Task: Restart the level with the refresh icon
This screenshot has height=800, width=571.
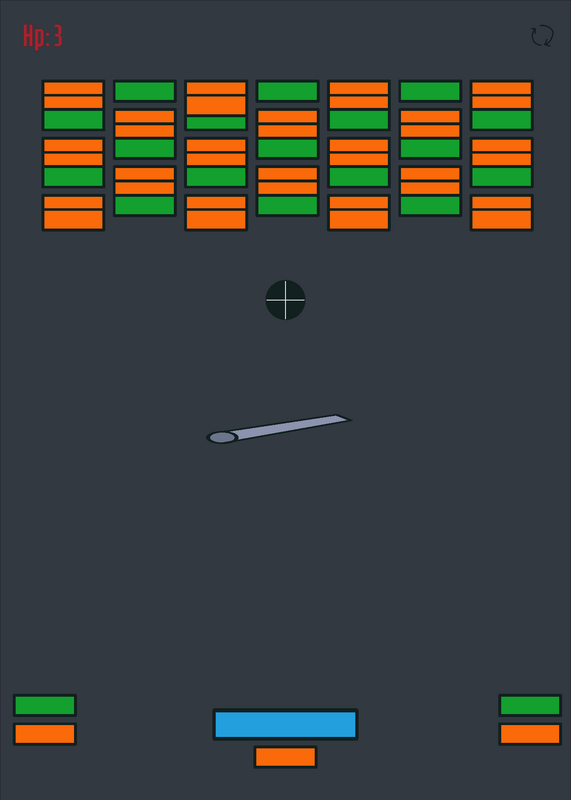Action: click(542, 36)
